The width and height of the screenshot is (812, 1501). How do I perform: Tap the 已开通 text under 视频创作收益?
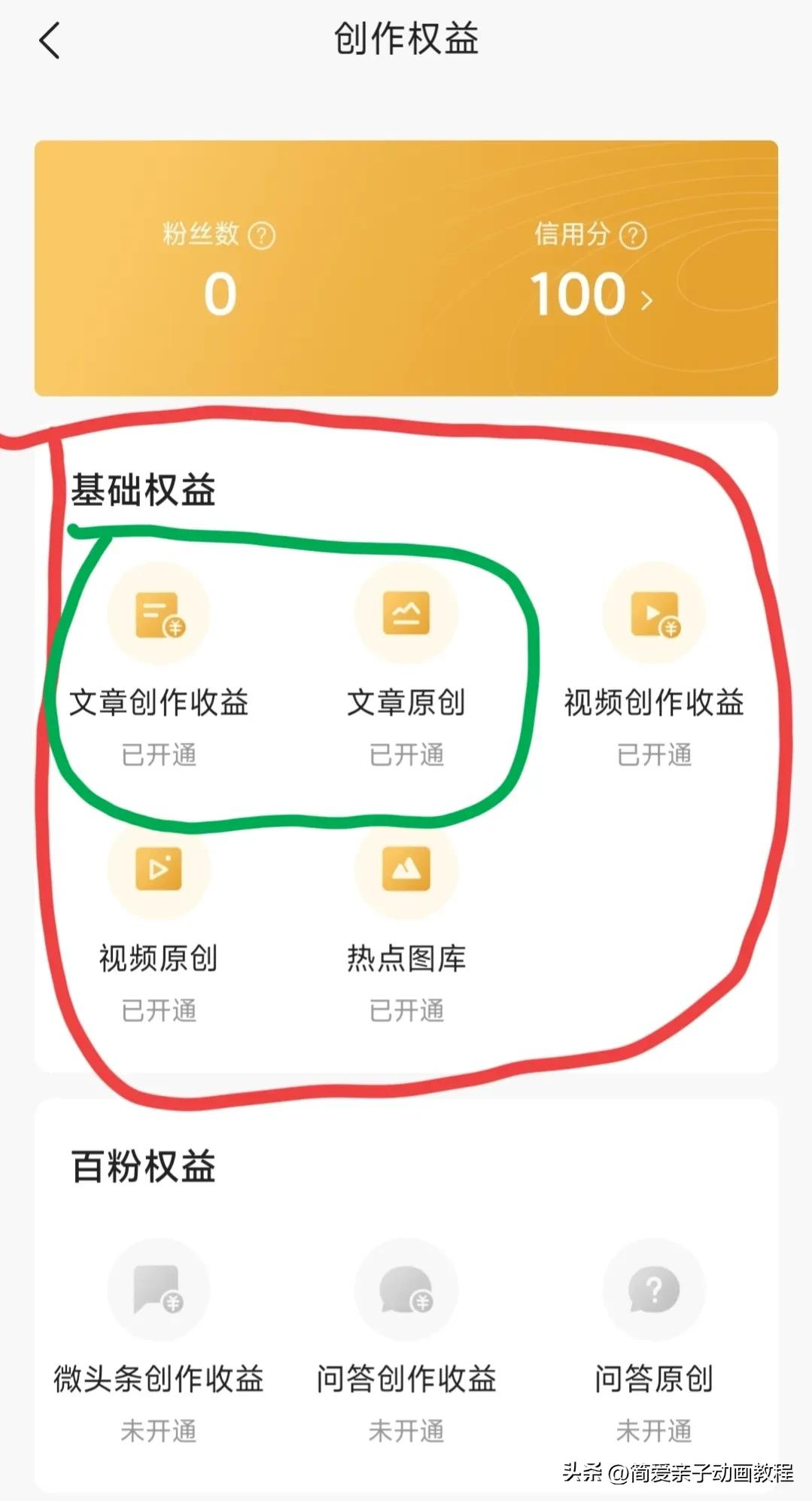[x=653, y=757]
